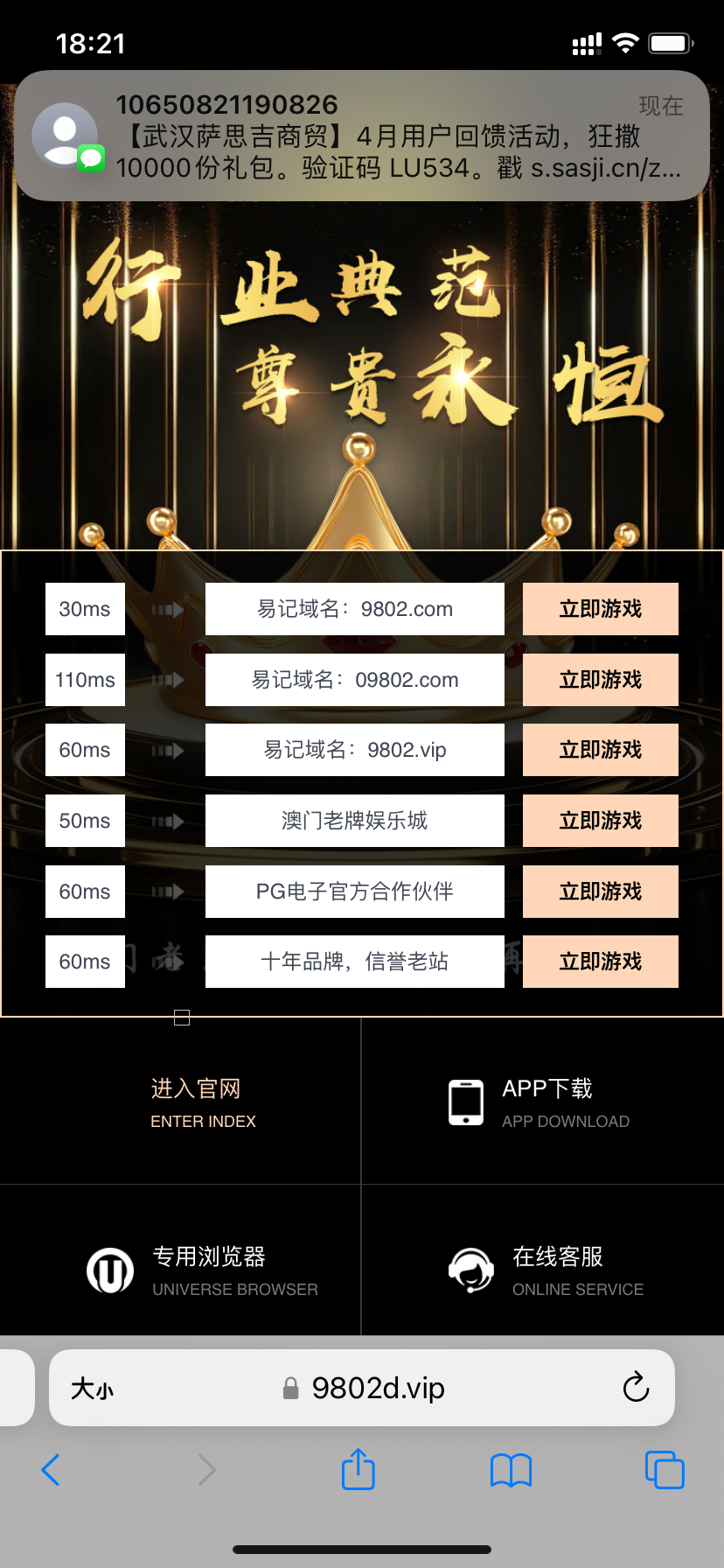Reload the page
This screenshot has height=1568, width=724.
point(636,1388)
